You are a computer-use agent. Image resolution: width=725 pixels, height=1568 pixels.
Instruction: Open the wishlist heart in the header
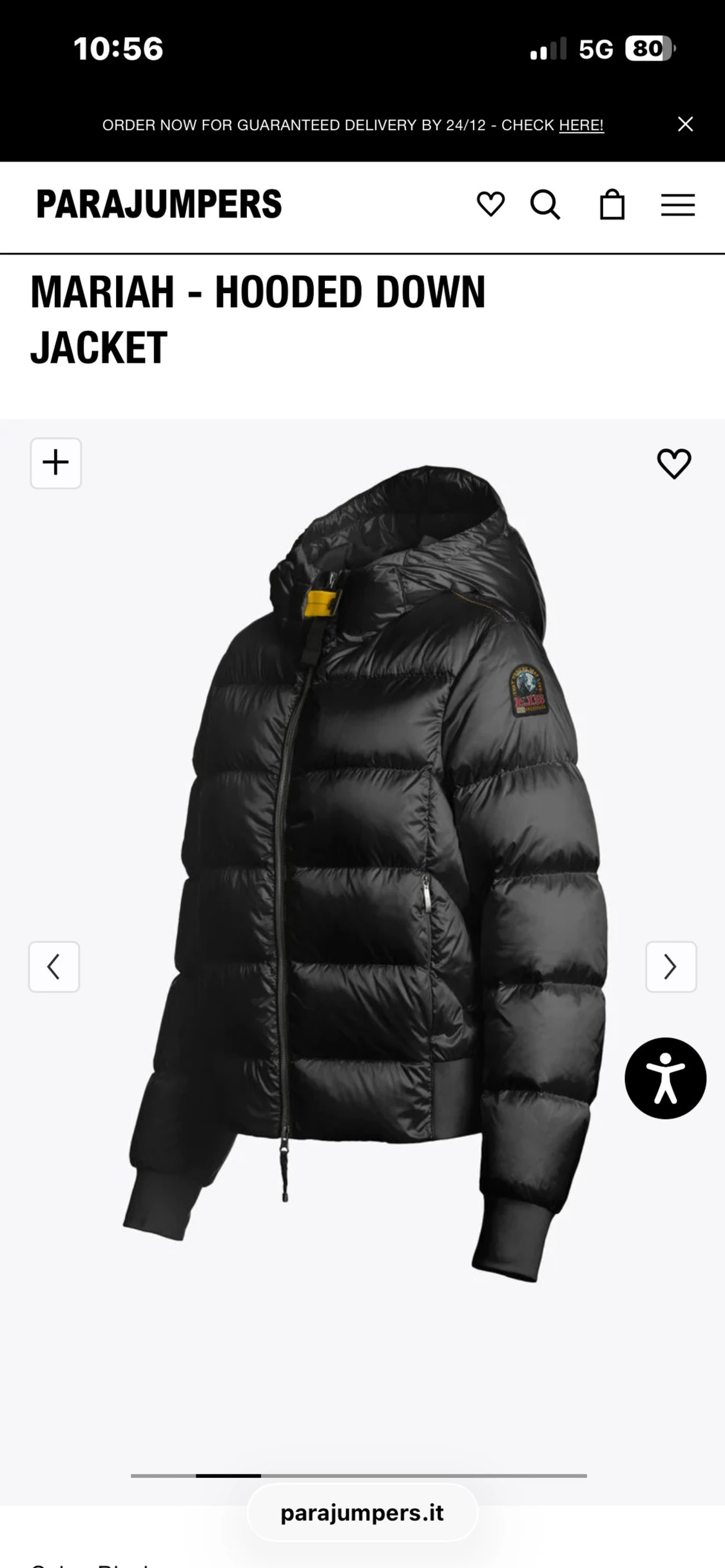pyautogui.click(x=490, y=206)
